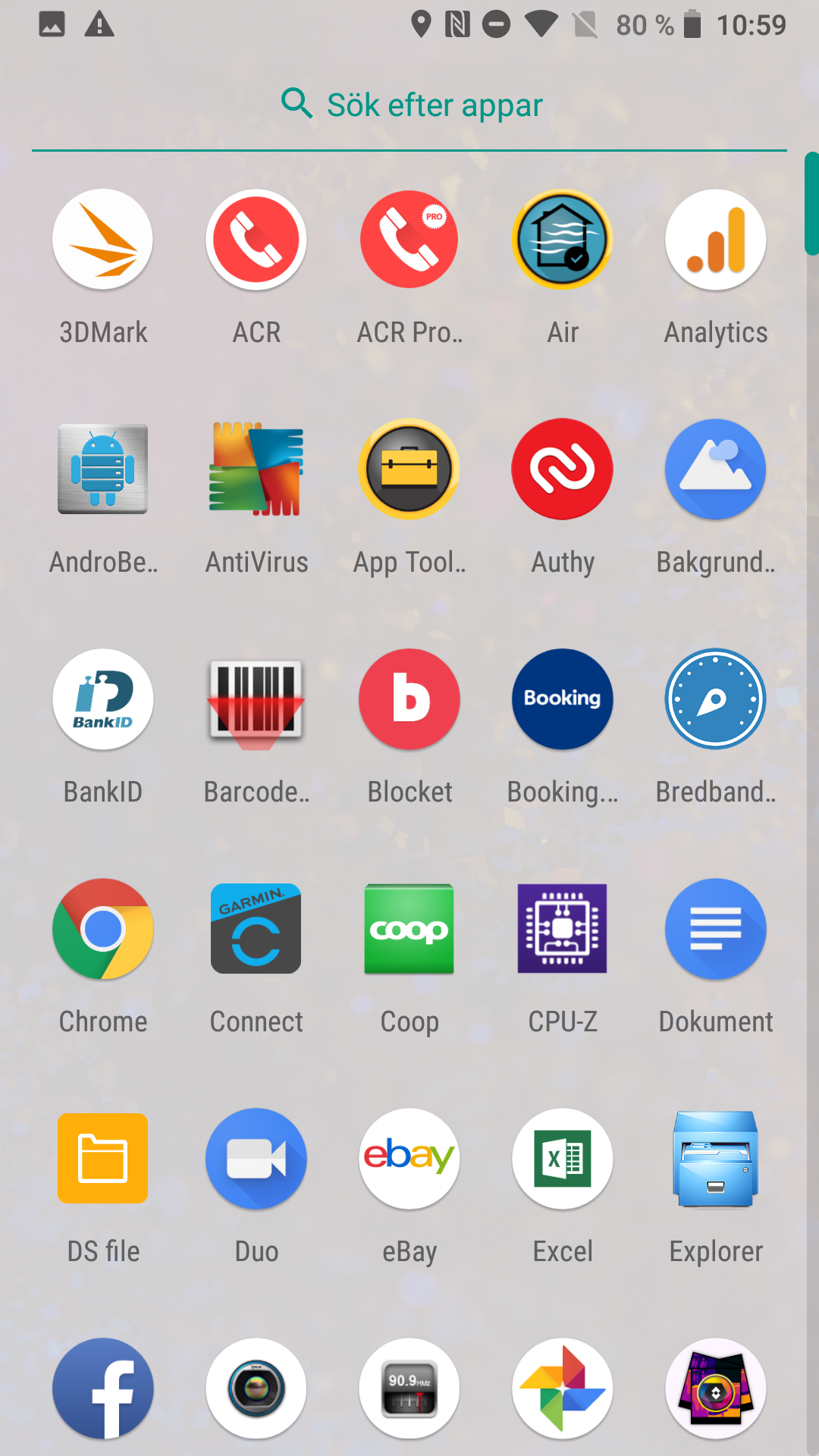Start the Duo video calling app

click(256, 1159)
